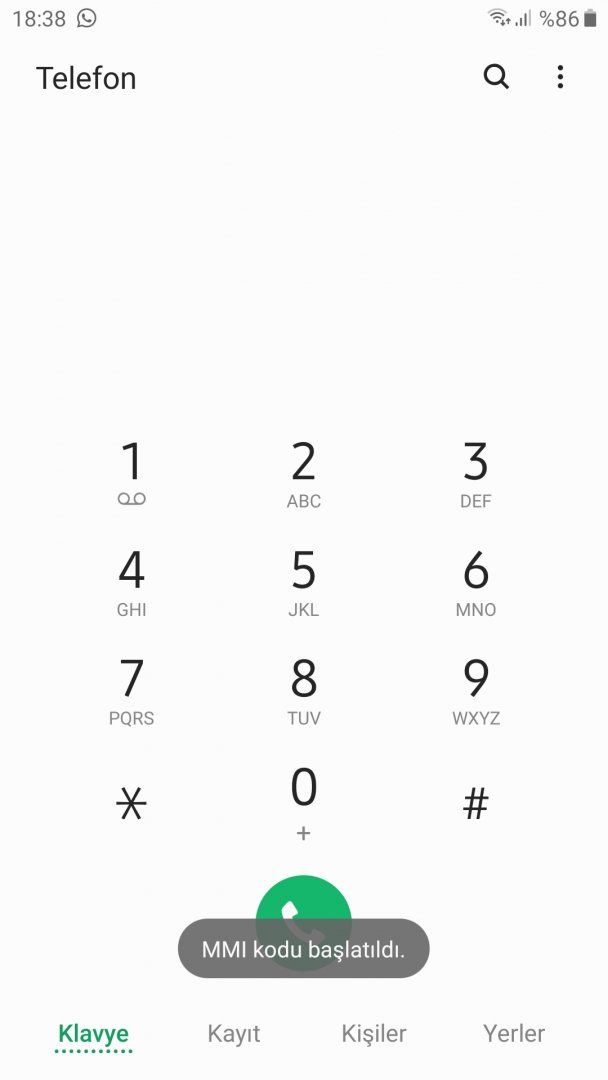This screenshot has width=608, height=1080.
Task: Open the search icon in Telefon
Action: [x=496, y=77]
